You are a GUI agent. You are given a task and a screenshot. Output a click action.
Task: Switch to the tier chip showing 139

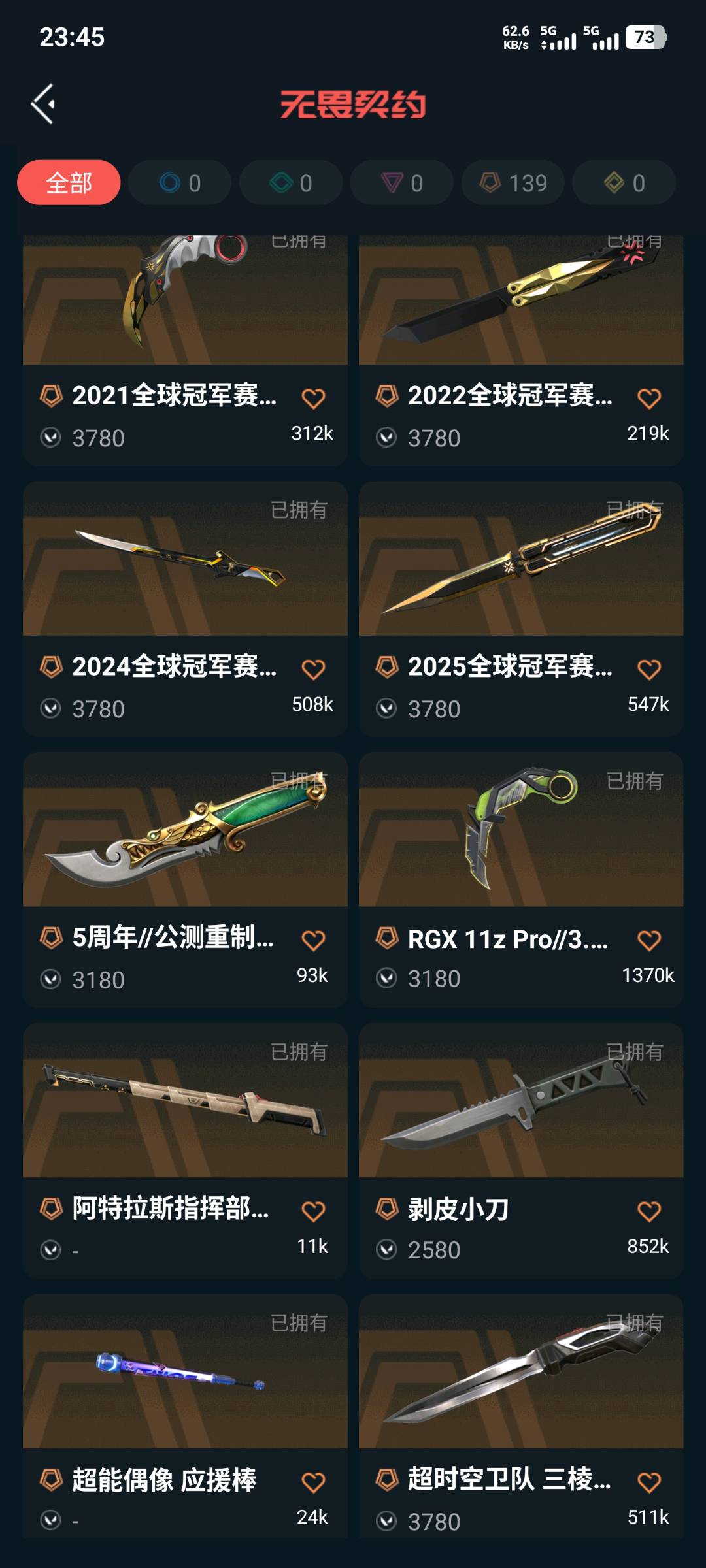click(x=513, y=183)
